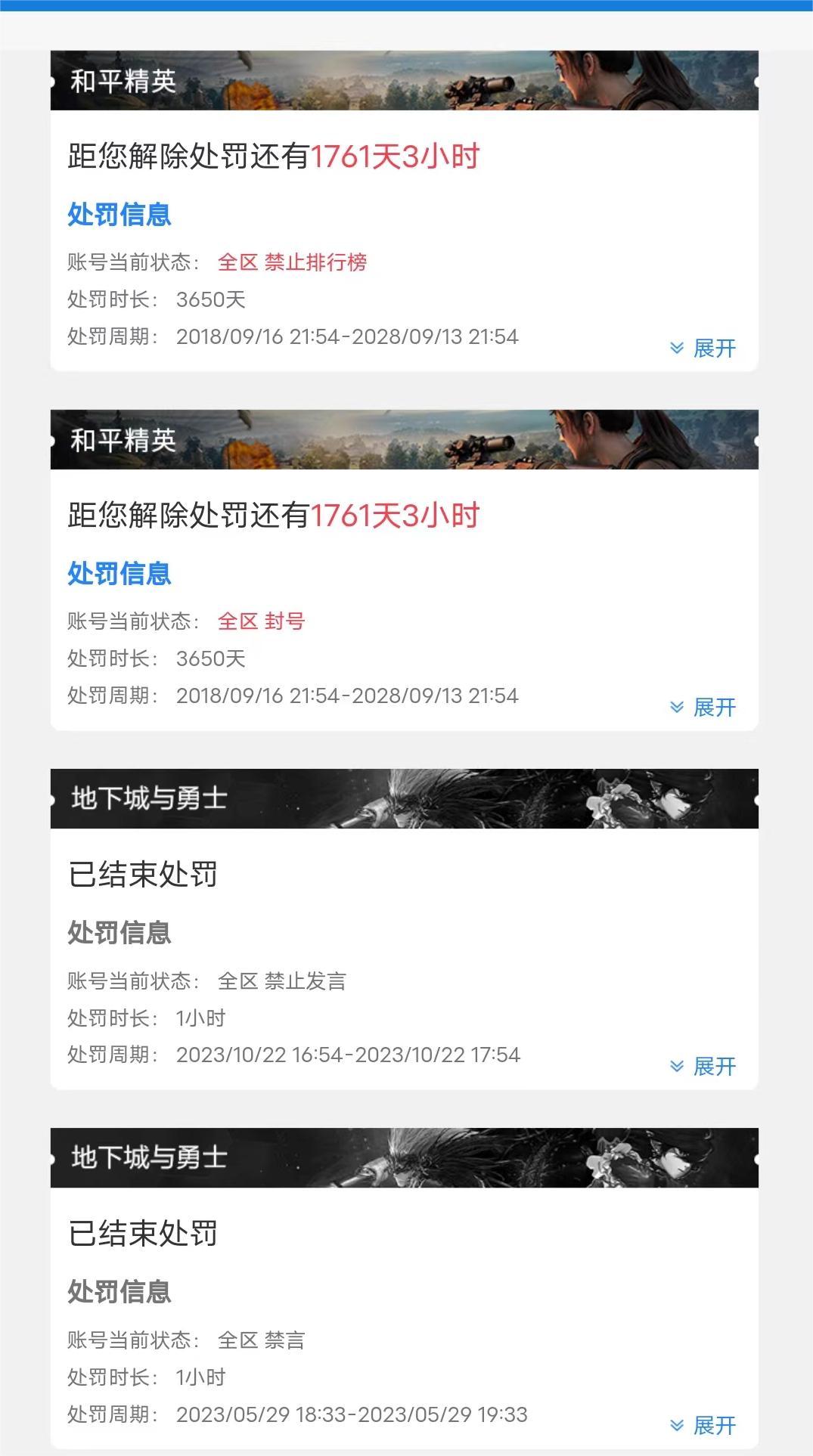Open the first 地下城与勇士 game banner
813x1456 pixels.
tap(403, 798)
